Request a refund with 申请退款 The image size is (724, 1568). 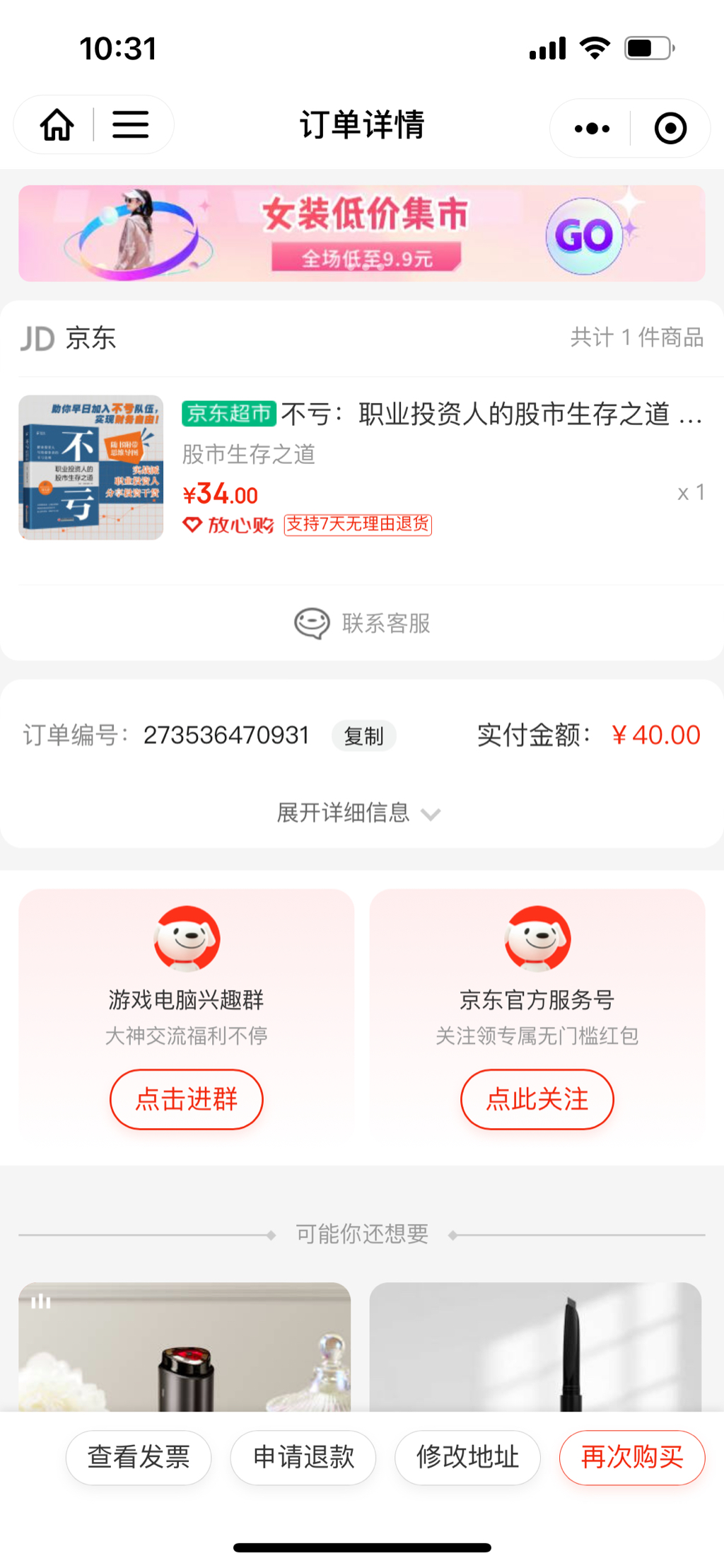[303, 1457]
